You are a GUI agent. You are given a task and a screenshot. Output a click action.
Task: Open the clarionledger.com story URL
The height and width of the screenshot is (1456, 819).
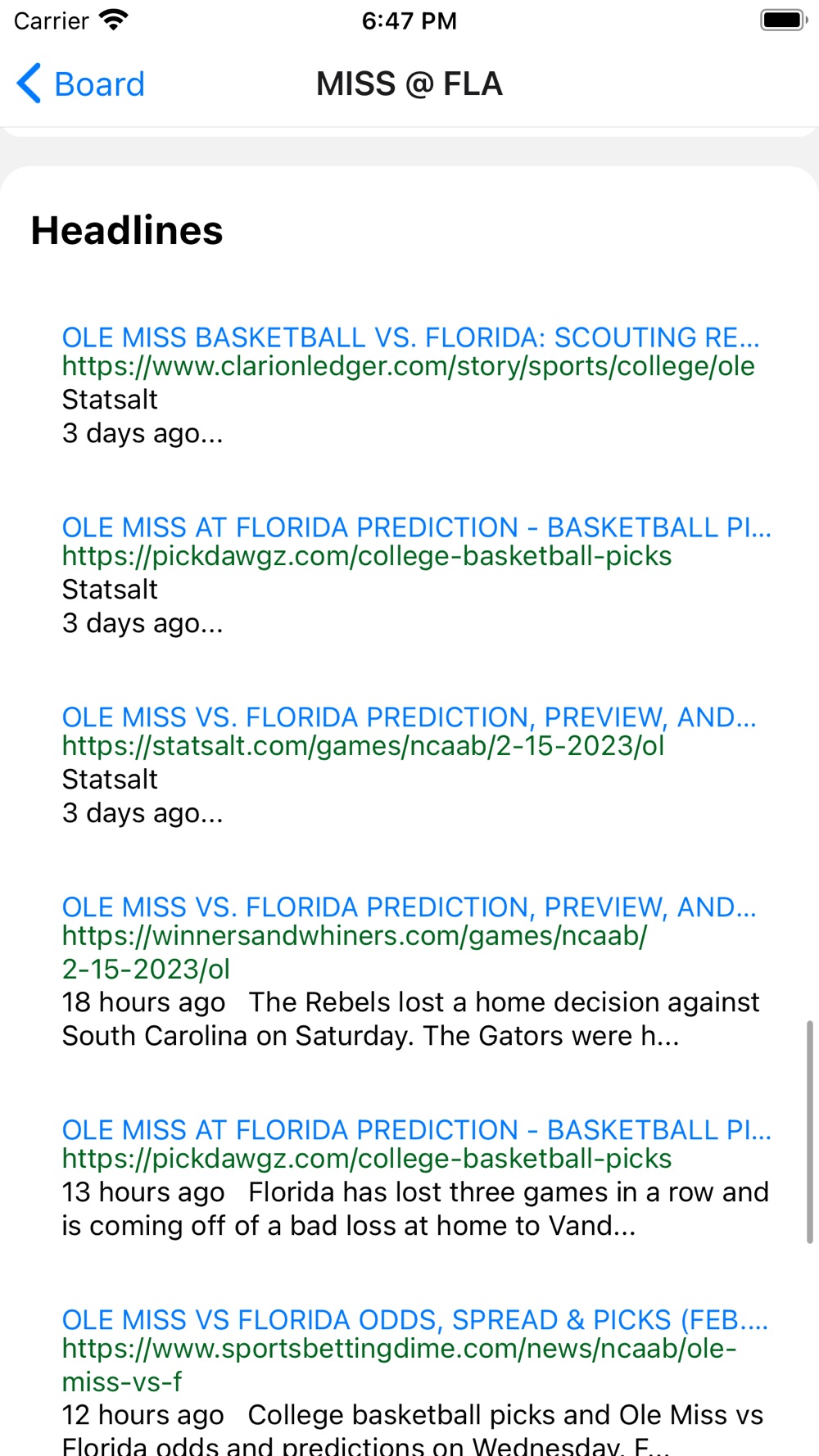[409, 366]
